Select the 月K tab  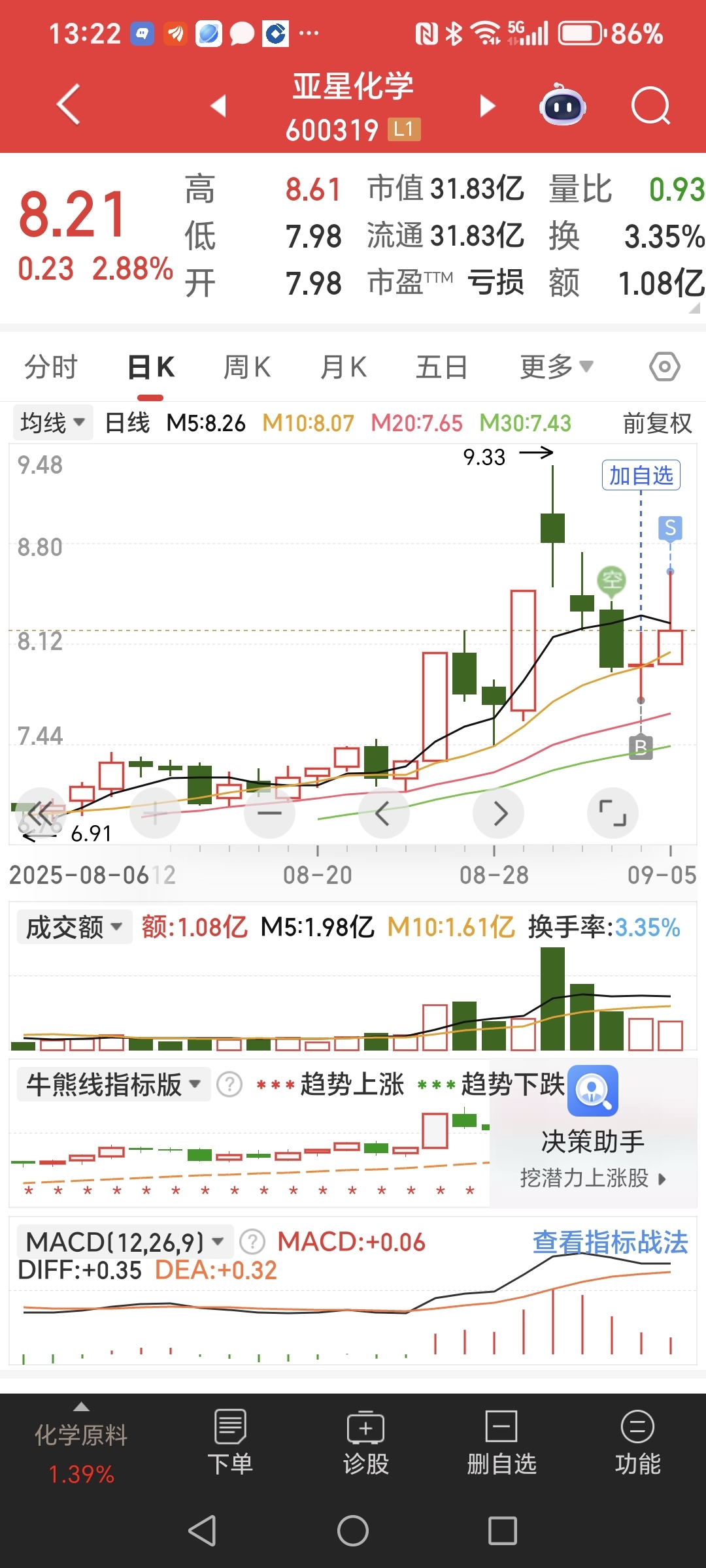point(344,367)
